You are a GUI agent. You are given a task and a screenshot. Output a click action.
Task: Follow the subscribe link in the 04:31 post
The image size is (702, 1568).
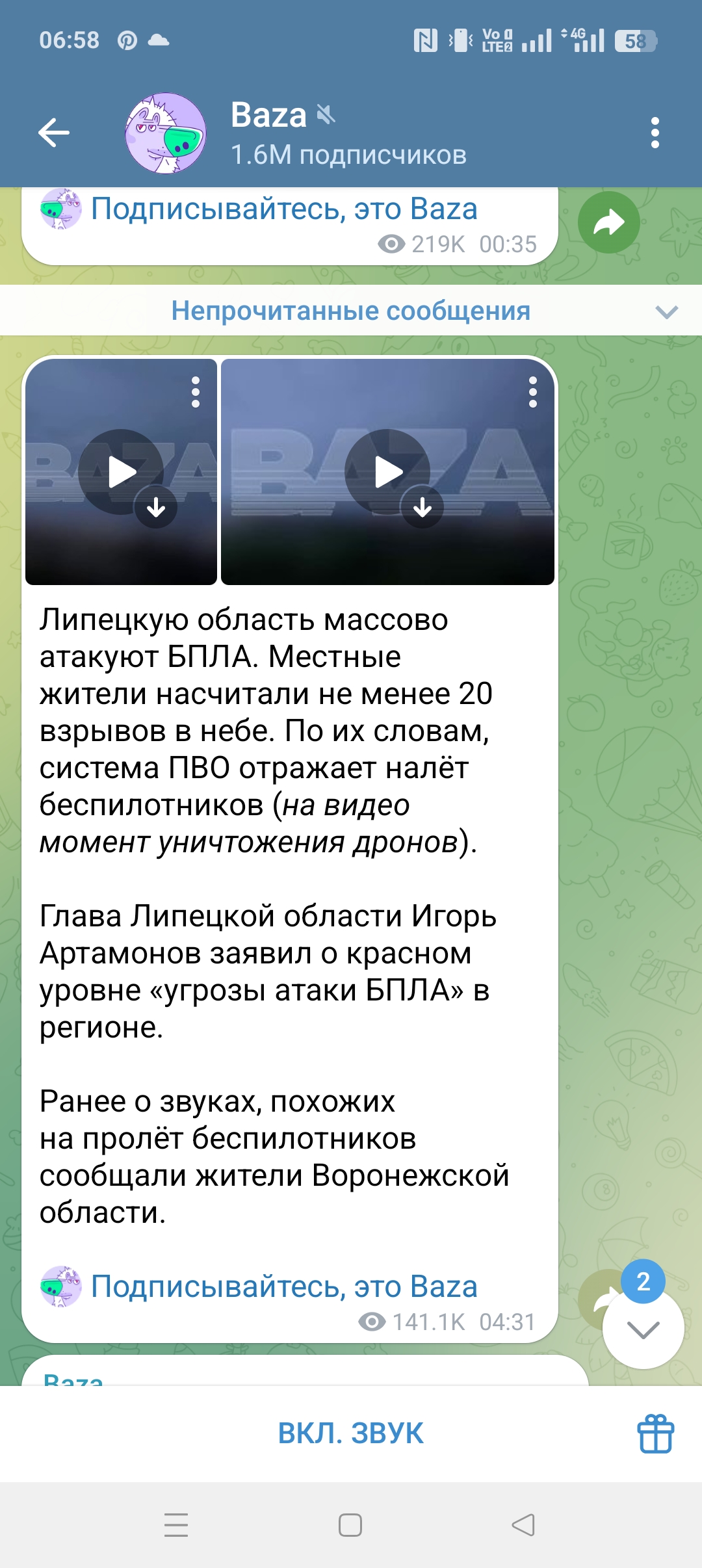point(284,1286)
